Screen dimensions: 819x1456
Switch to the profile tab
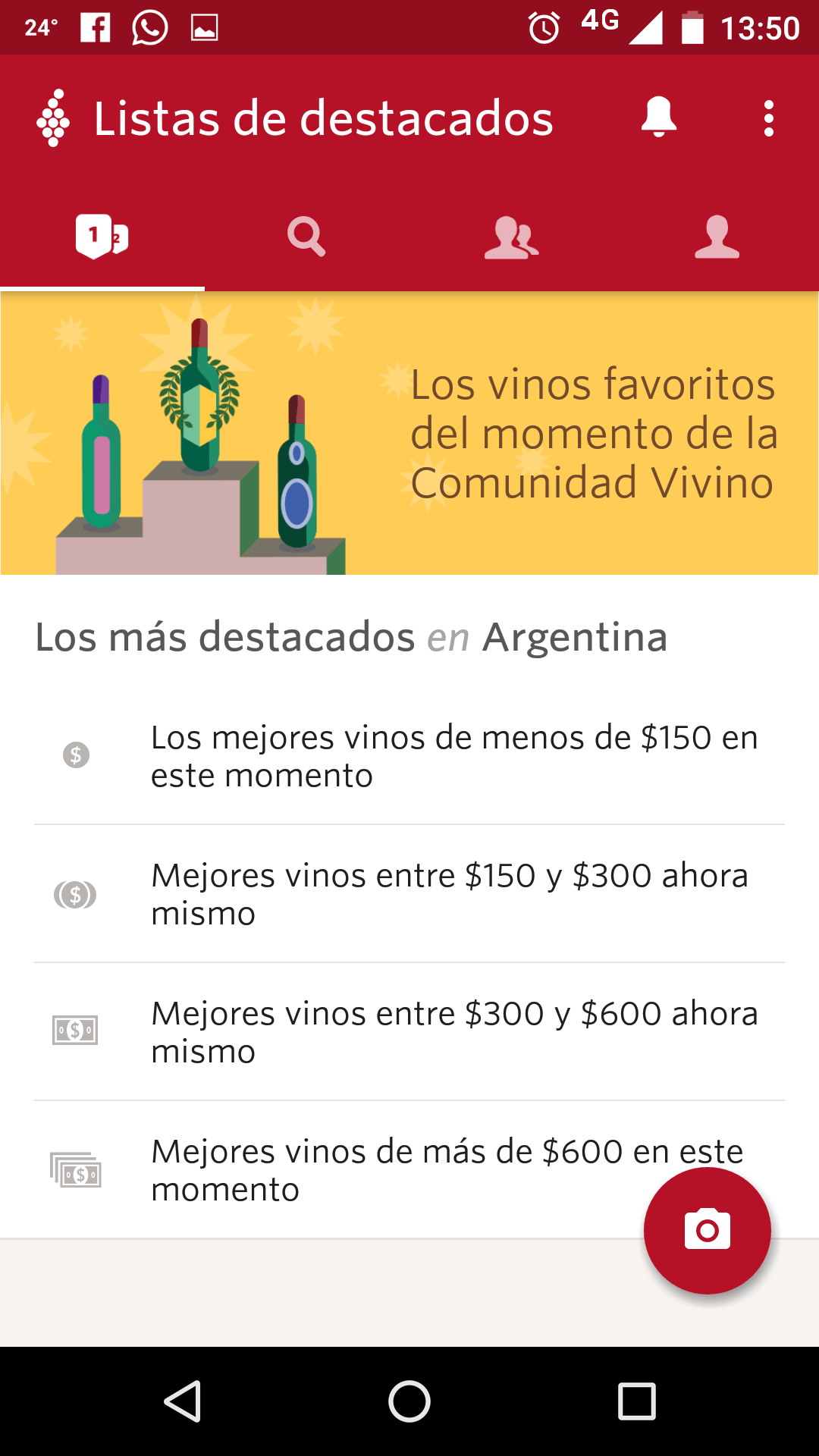point(717,237)
